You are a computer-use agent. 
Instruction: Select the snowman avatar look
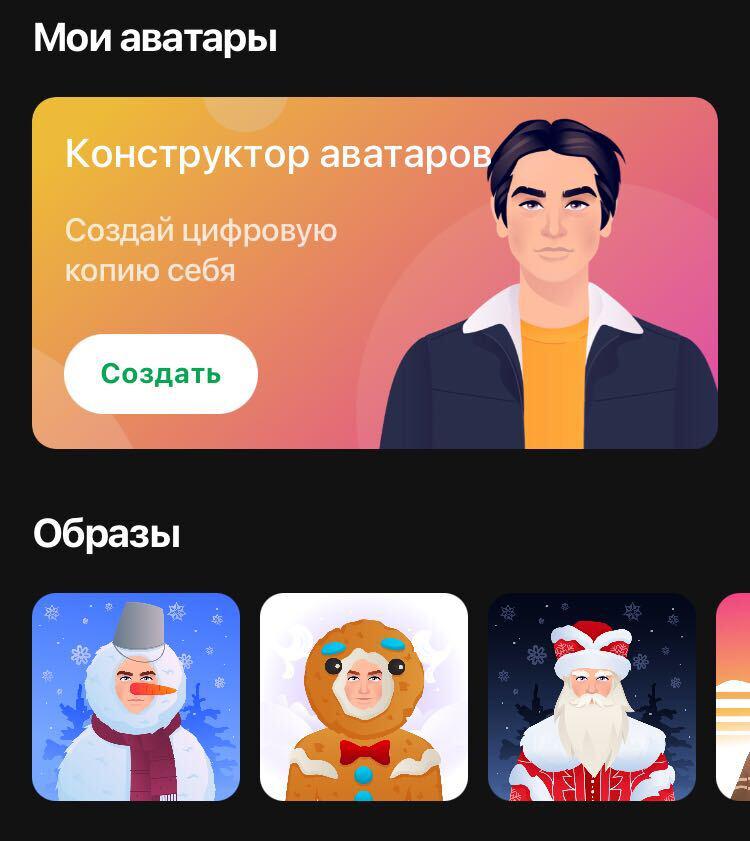136,697
